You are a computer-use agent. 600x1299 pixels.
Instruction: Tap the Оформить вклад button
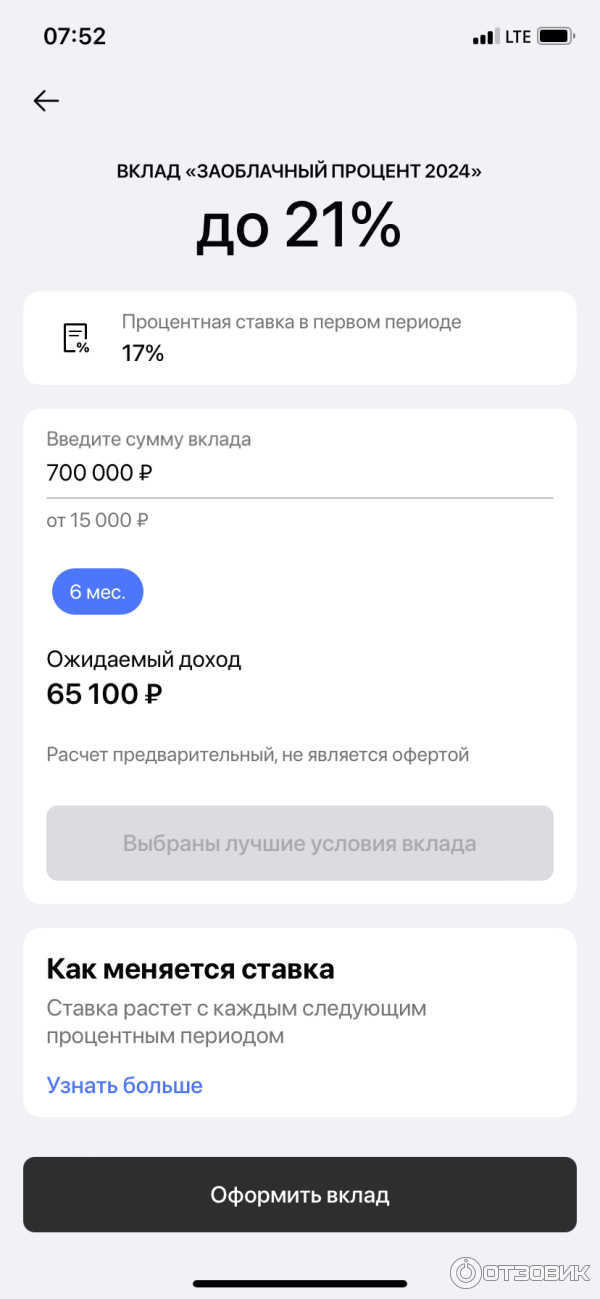click(x=300, y=1195)
